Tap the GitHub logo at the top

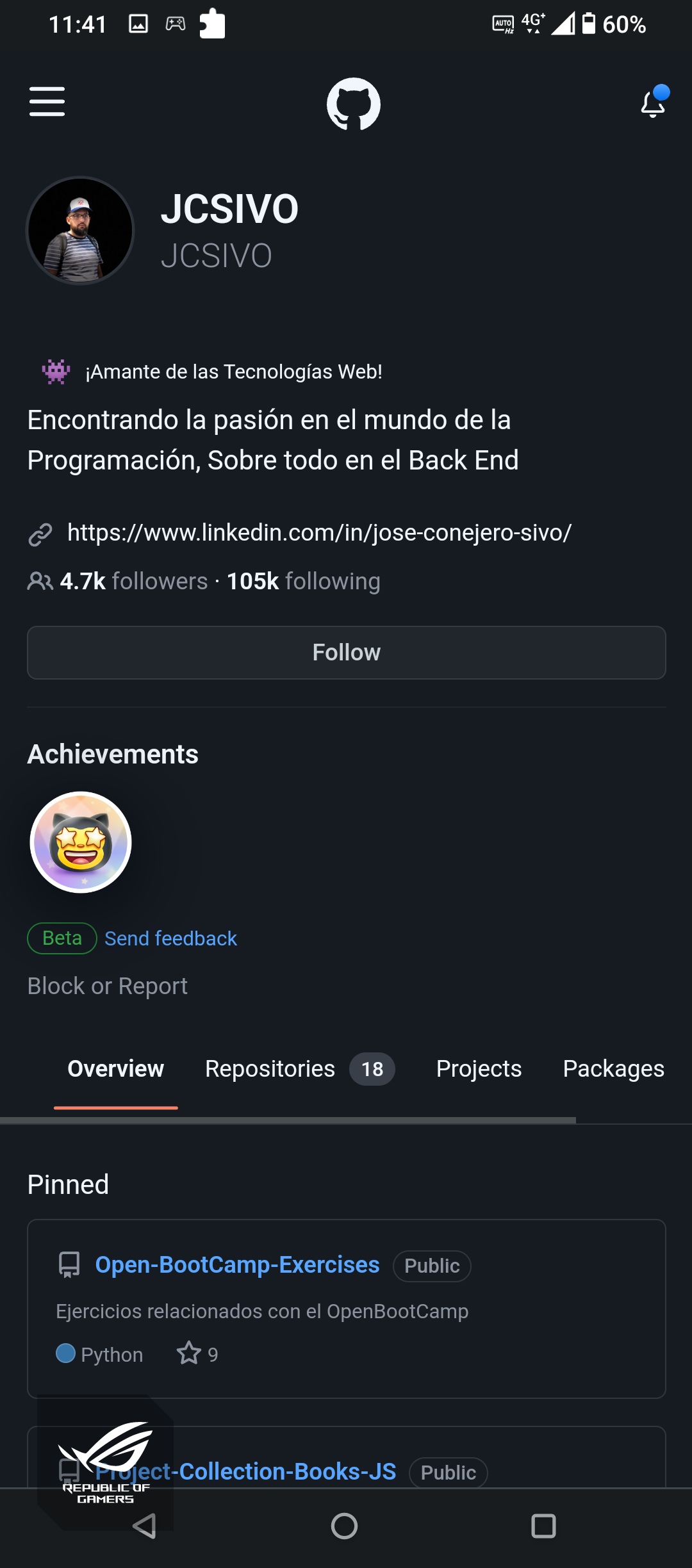353,104
